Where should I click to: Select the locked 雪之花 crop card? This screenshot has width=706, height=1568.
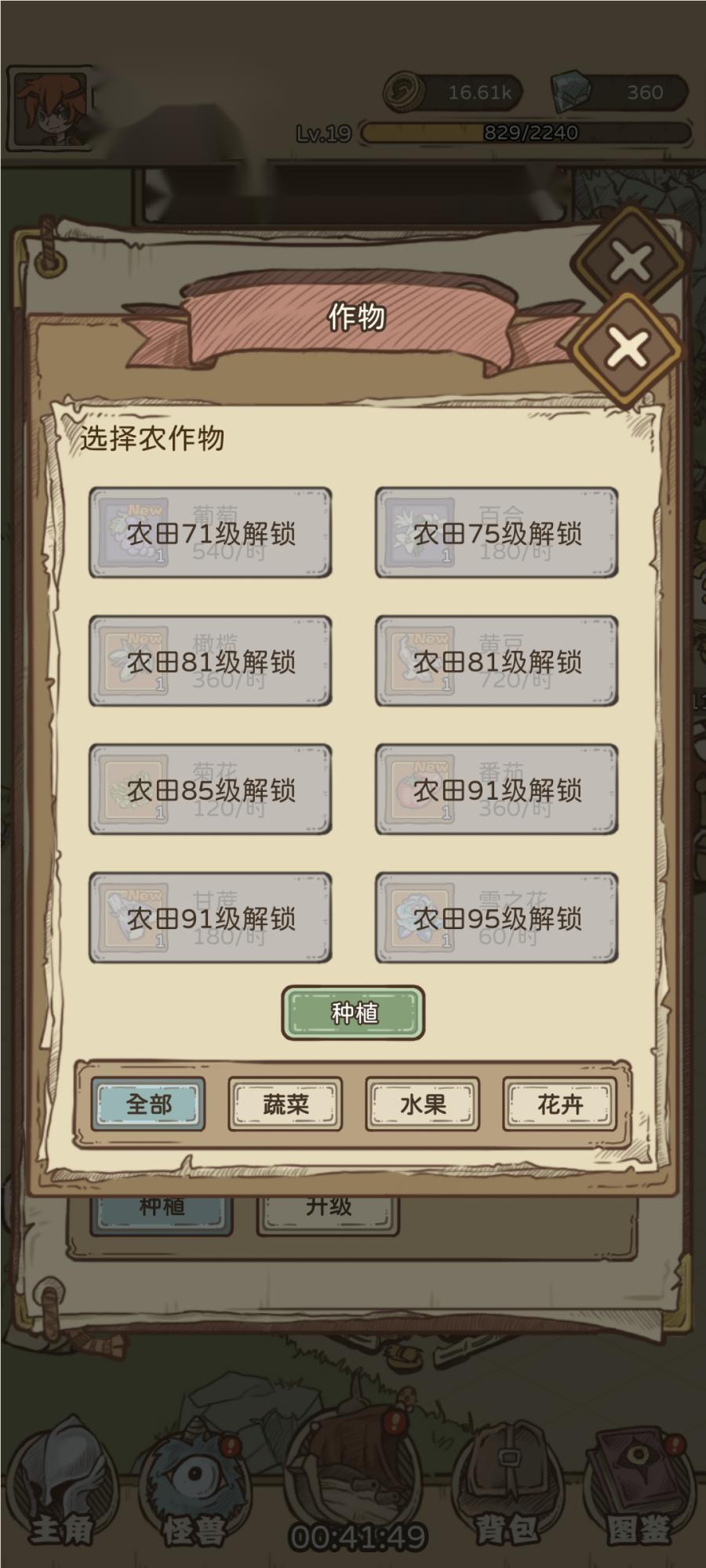click(497, 917)
